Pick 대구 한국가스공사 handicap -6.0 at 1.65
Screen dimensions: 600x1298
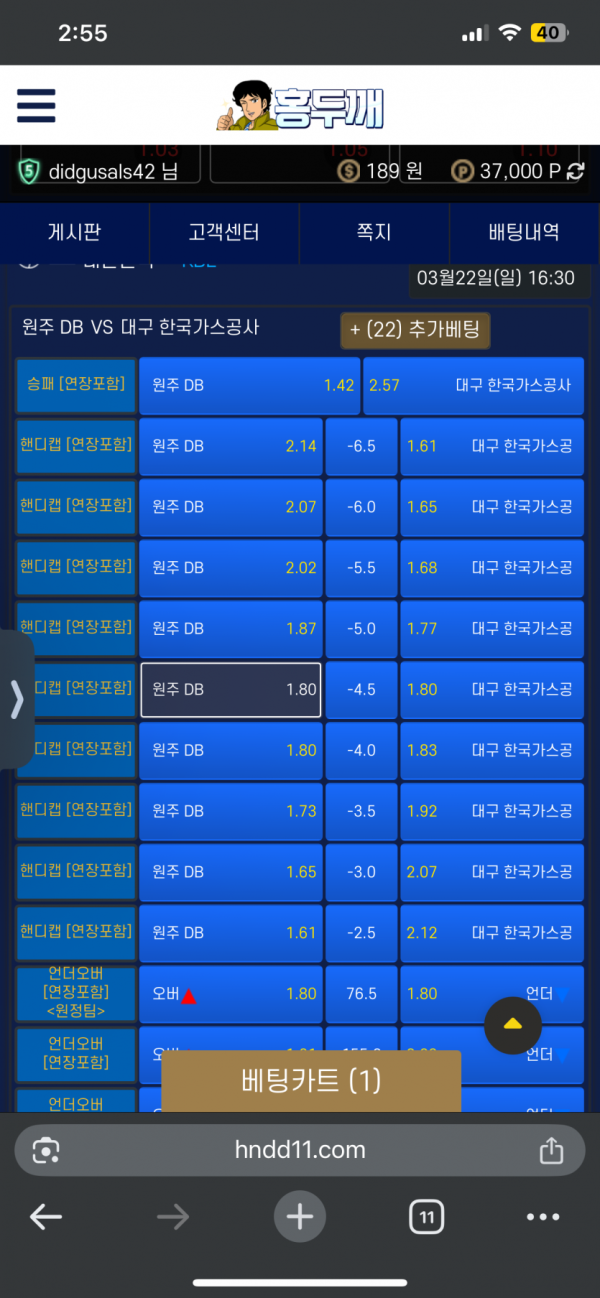click(492, 507)
